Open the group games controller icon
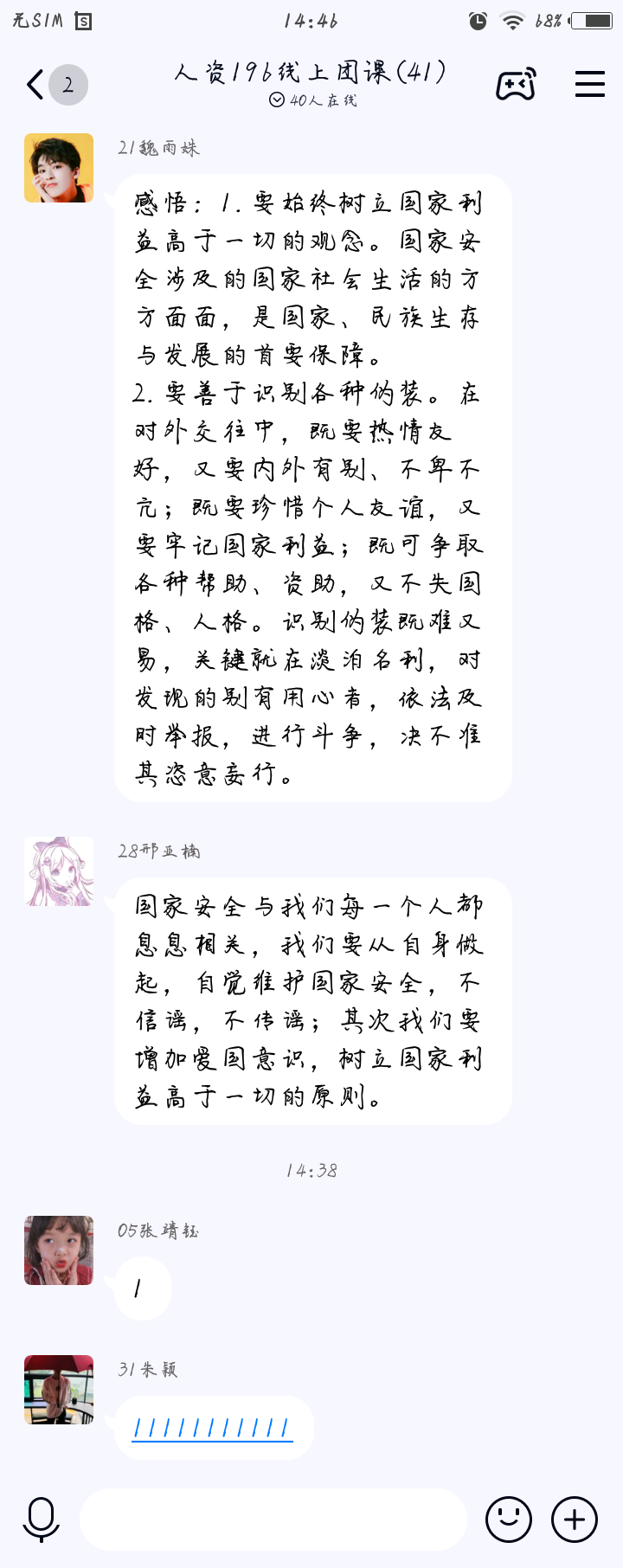 (516, 85)
